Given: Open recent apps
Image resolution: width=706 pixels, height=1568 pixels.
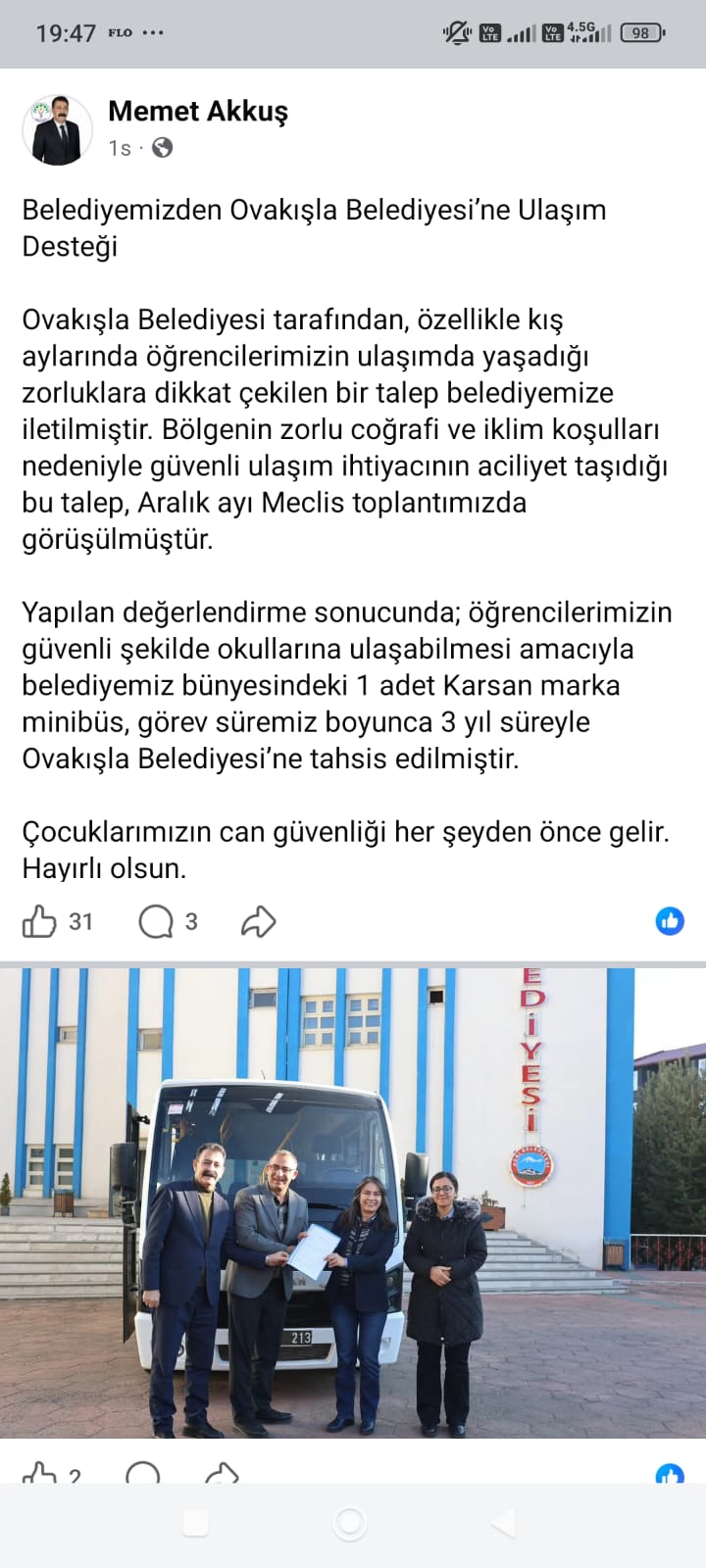Looking at the screenshot, I should 196,1523.
